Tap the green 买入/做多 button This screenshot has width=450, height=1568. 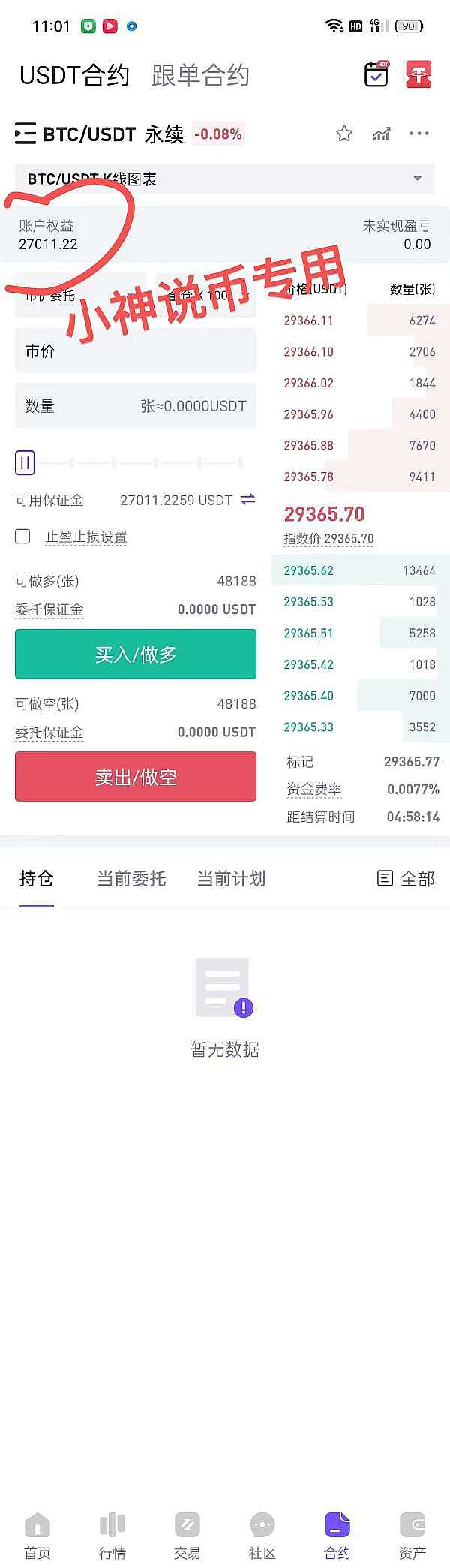tap(136, 655)
